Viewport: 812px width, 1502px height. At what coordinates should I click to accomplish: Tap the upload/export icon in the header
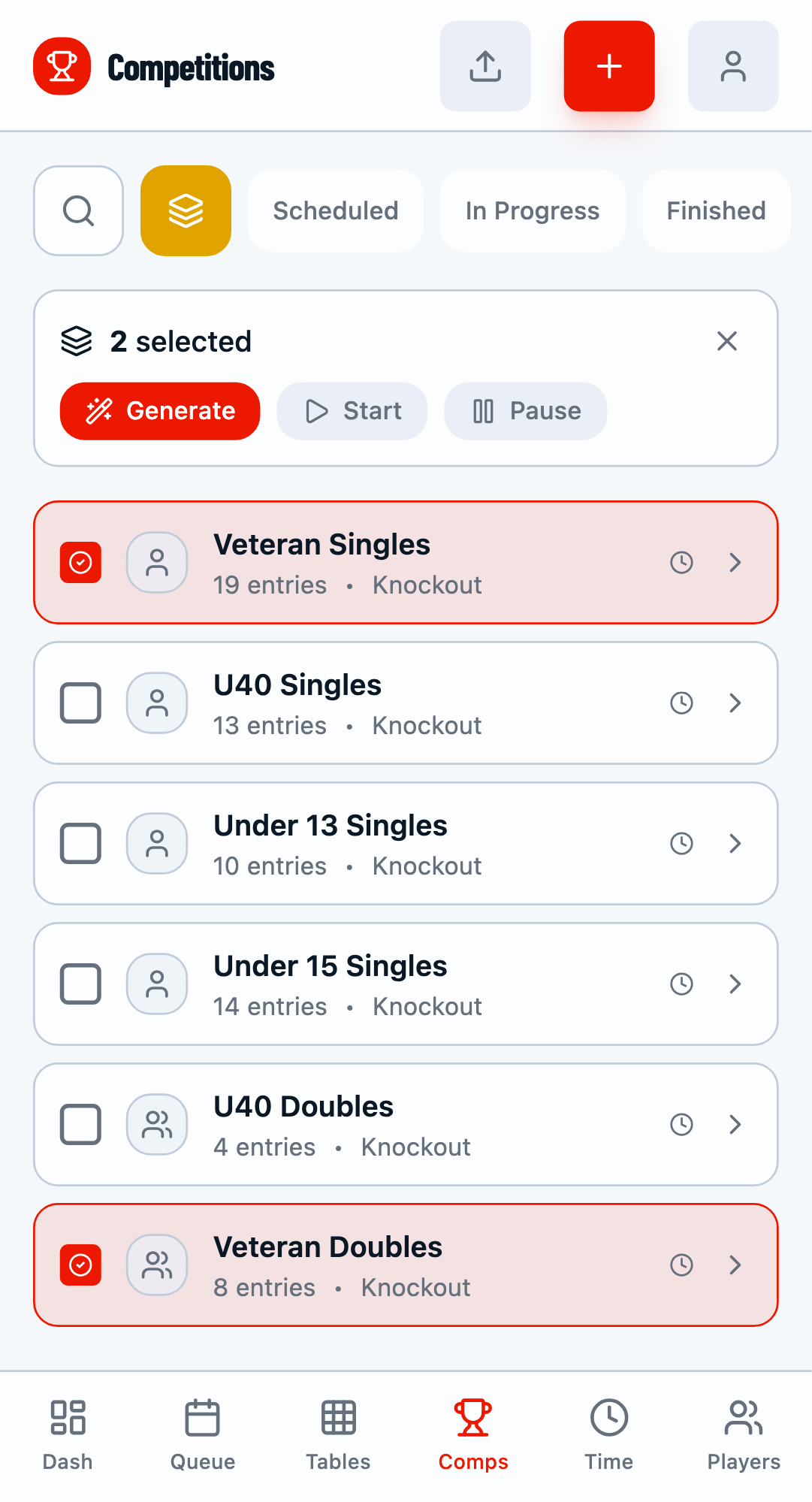(484, 65)
